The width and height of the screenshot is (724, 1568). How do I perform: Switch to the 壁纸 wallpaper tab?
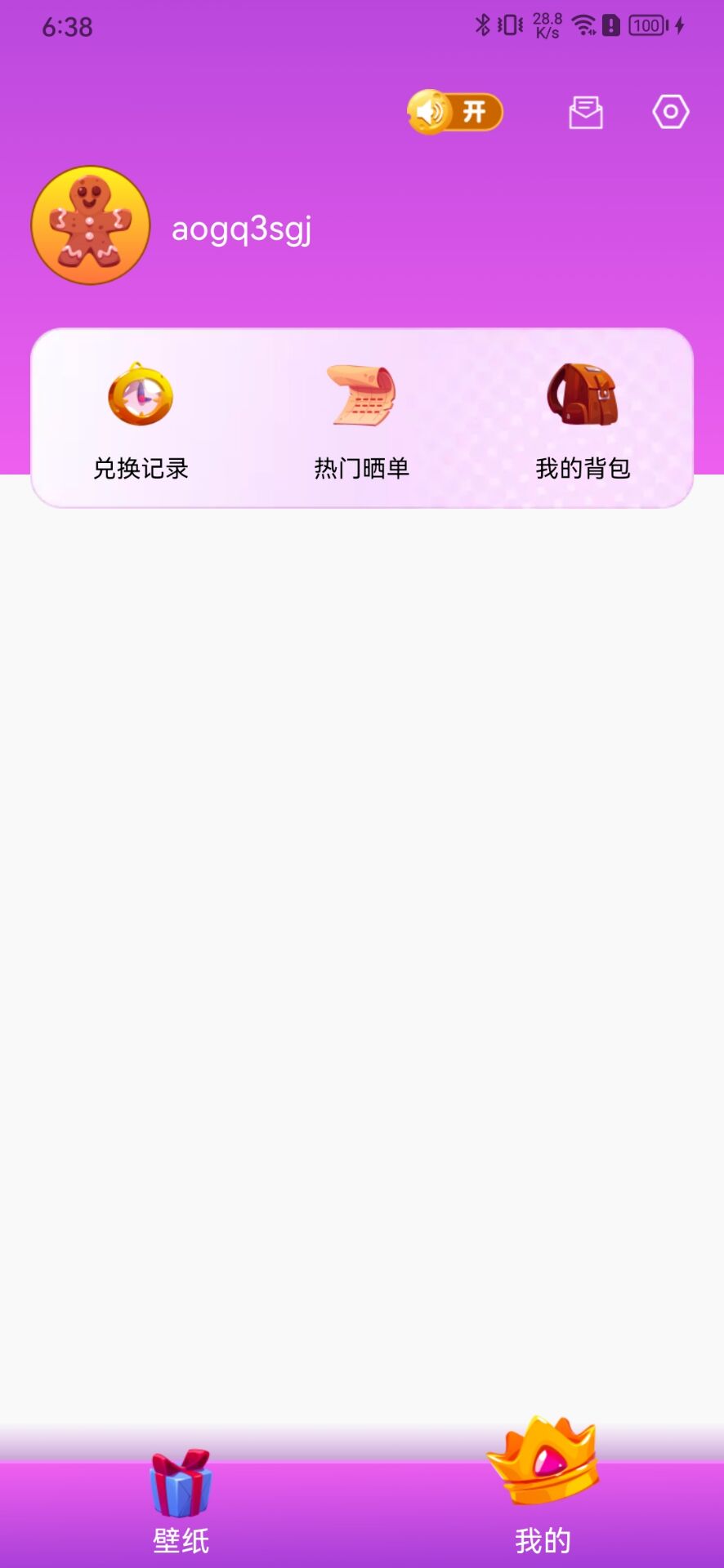[181, 1503]
